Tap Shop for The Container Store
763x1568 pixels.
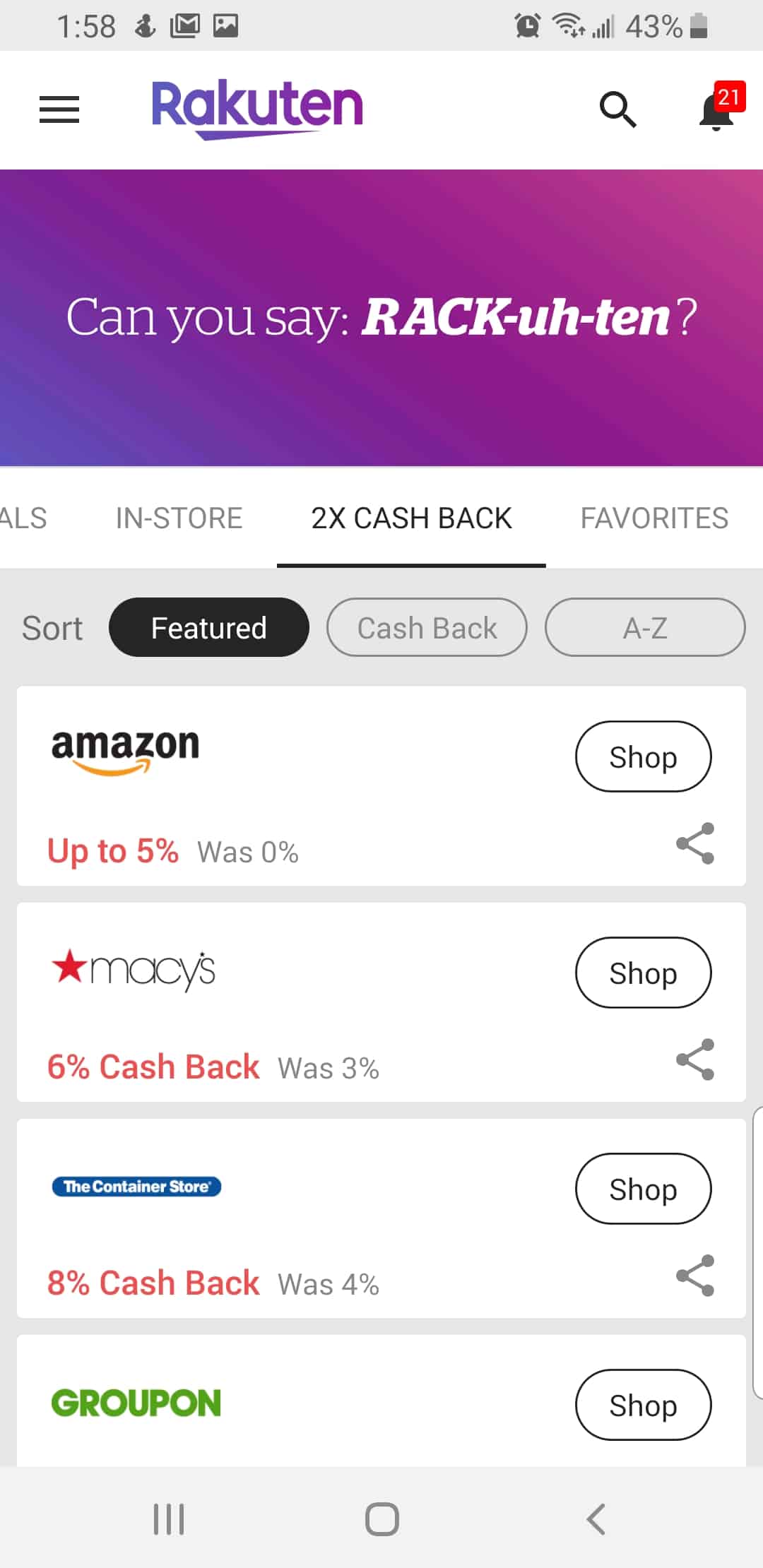pyautogui.click(x=644, y=1189)
